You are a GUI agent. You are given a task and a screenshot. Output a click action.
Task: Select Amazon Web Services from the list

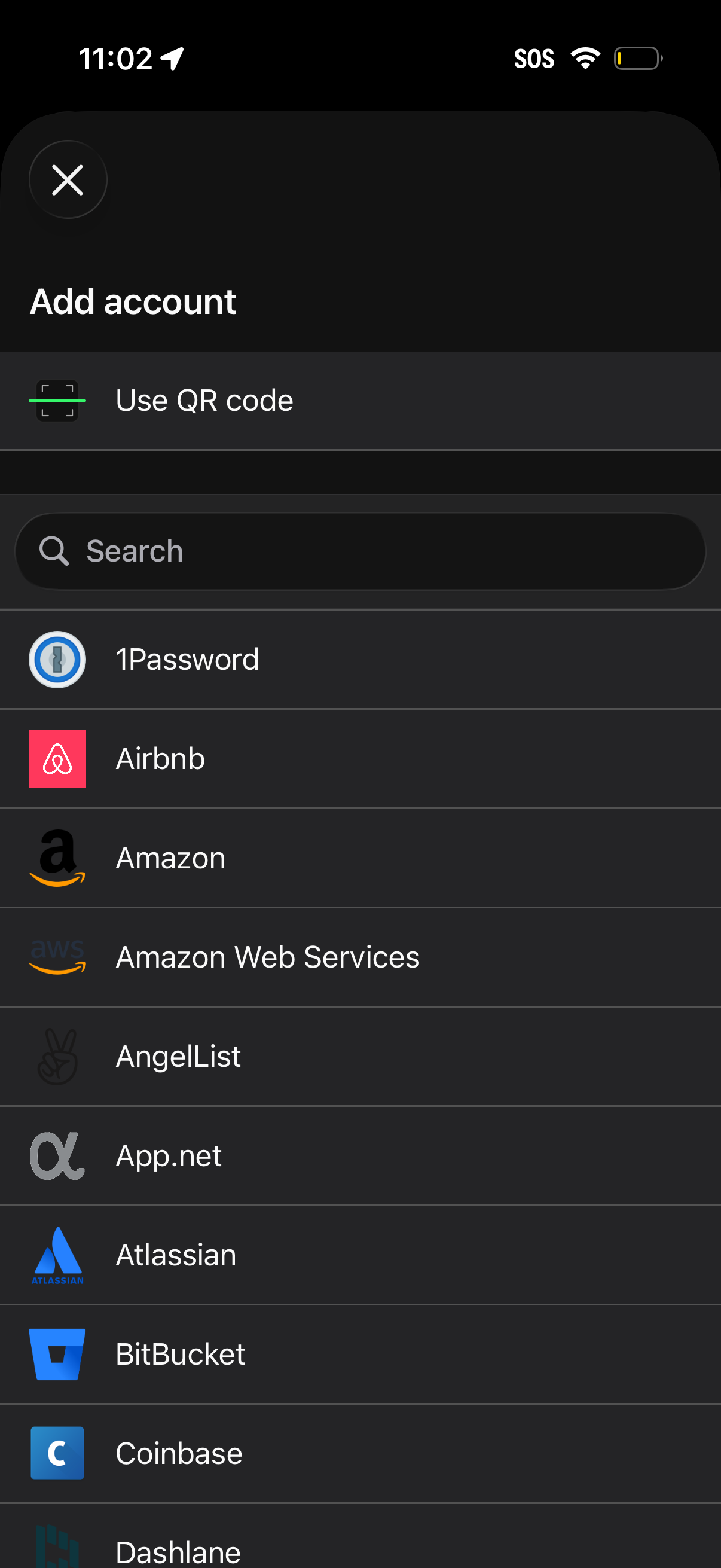(x=267, y=957)
